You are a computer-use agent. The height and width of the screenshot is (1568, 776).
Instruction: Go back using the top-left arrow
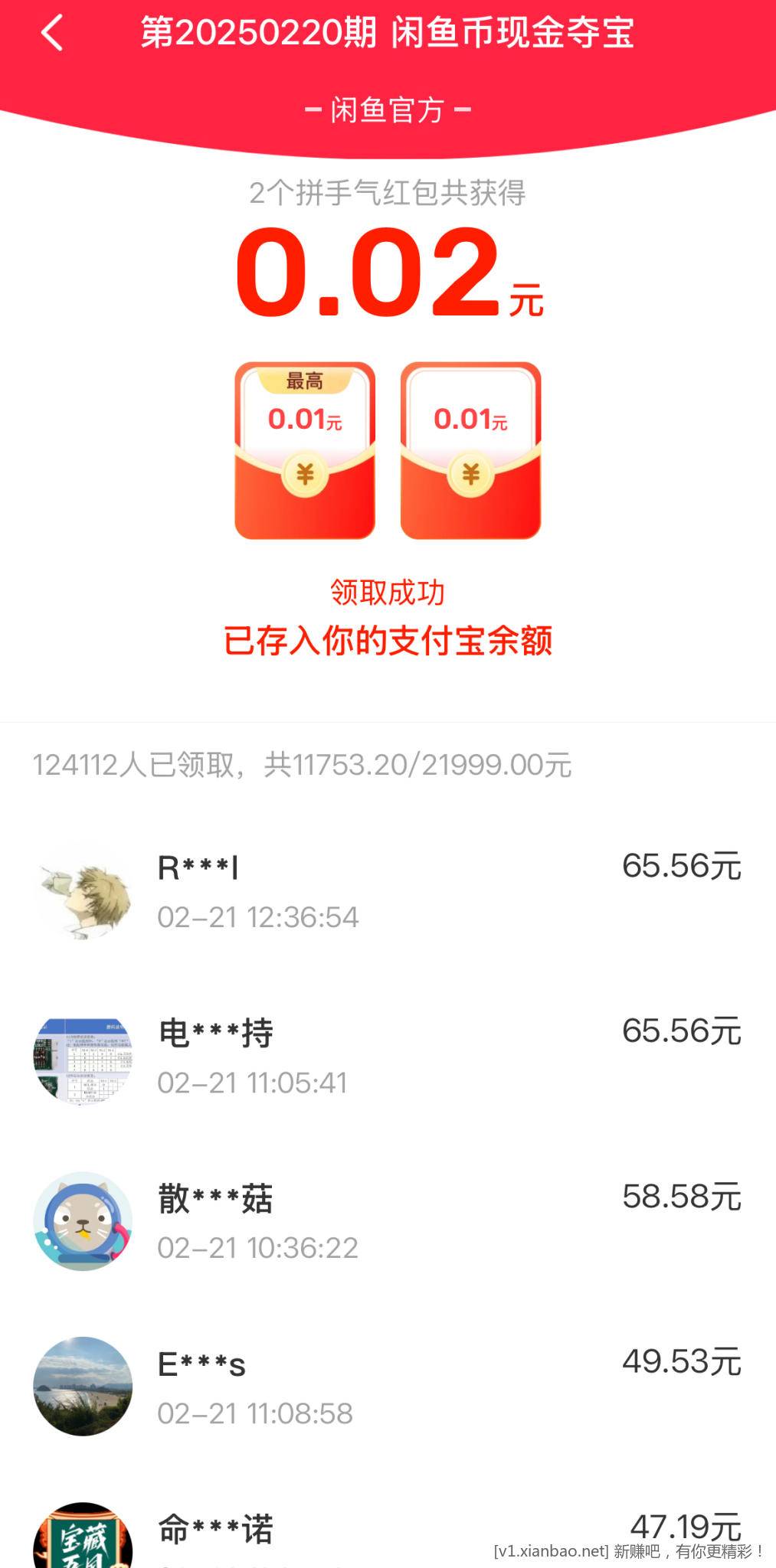pyautogui.click(x=52, y=34)
